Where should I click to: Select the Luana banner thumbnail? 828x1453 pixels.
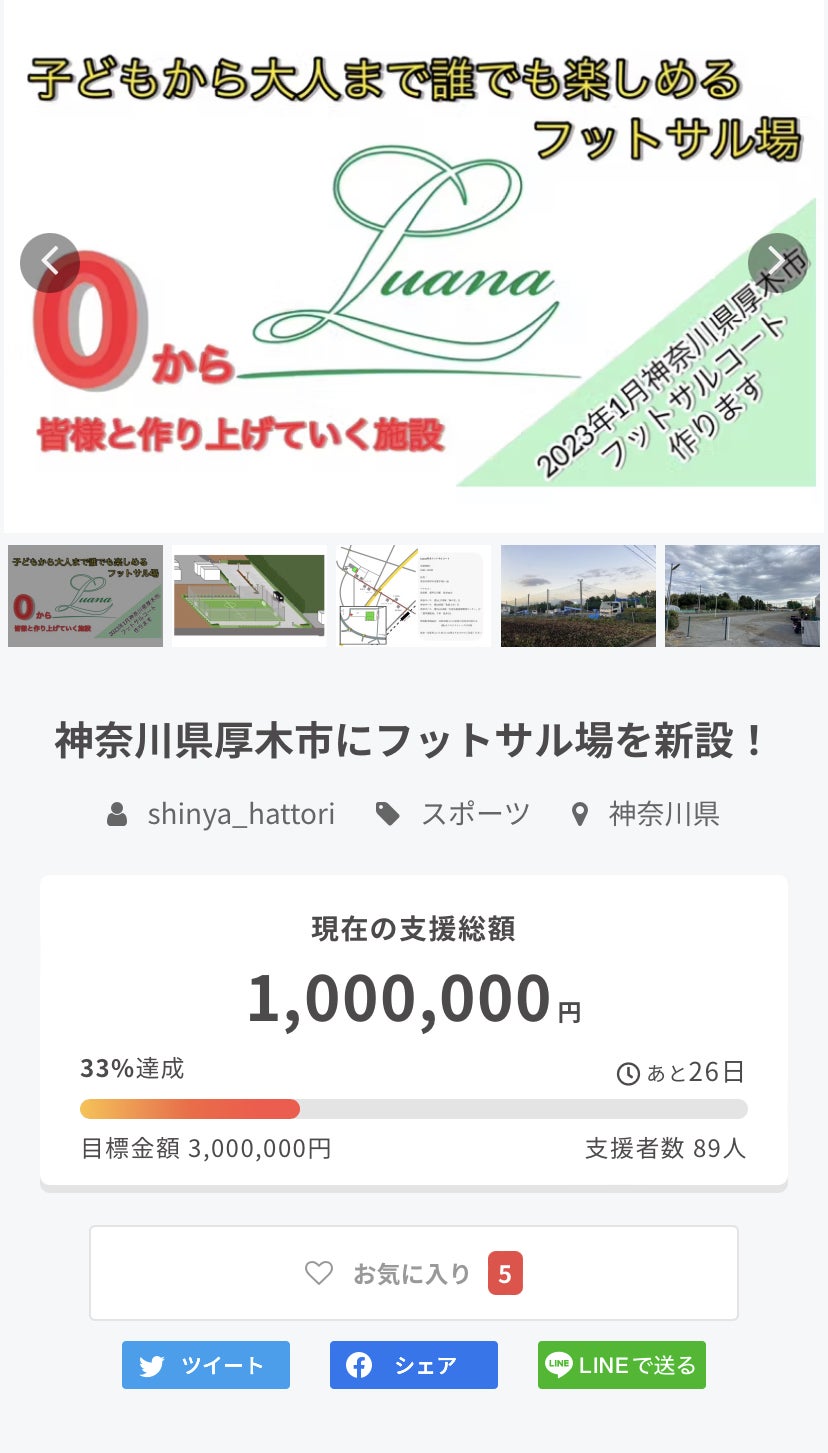[86, 596]
